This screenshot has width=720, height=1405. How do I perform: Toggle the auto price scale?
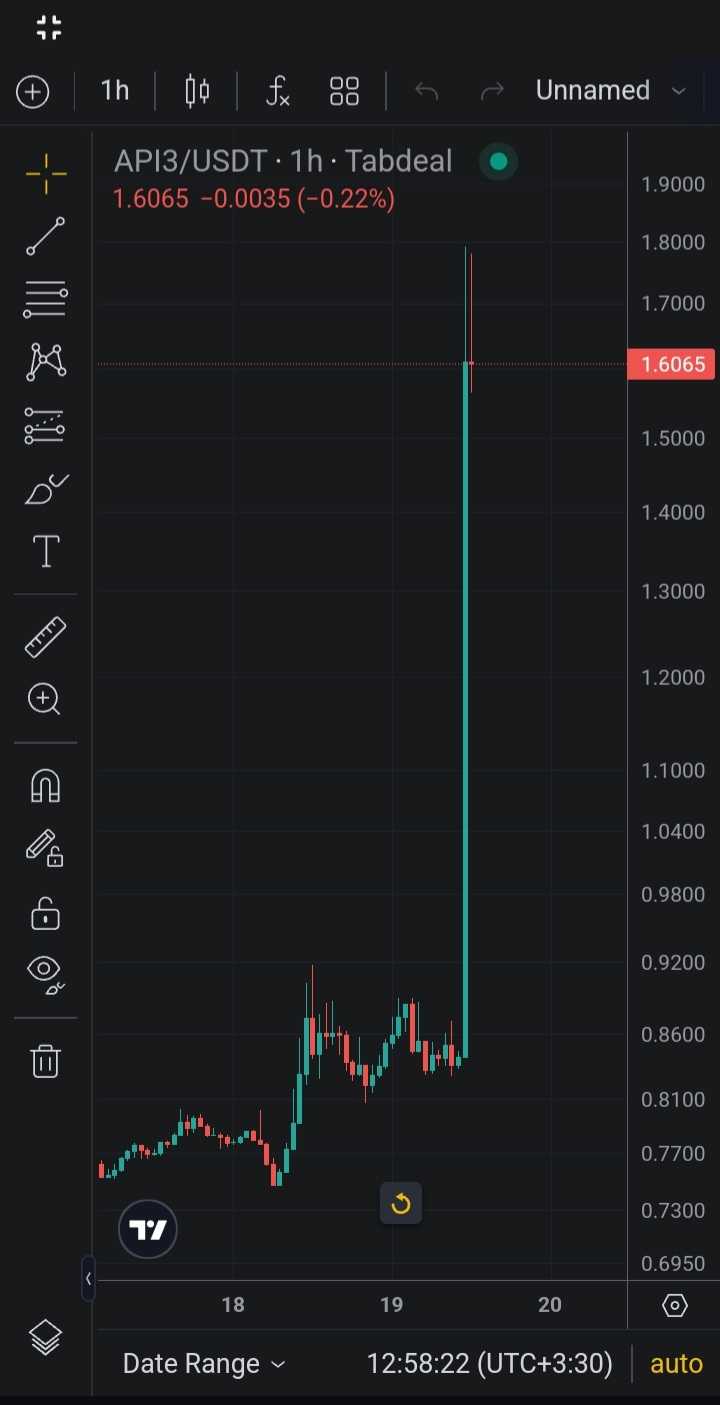(x=676, y=1364)
